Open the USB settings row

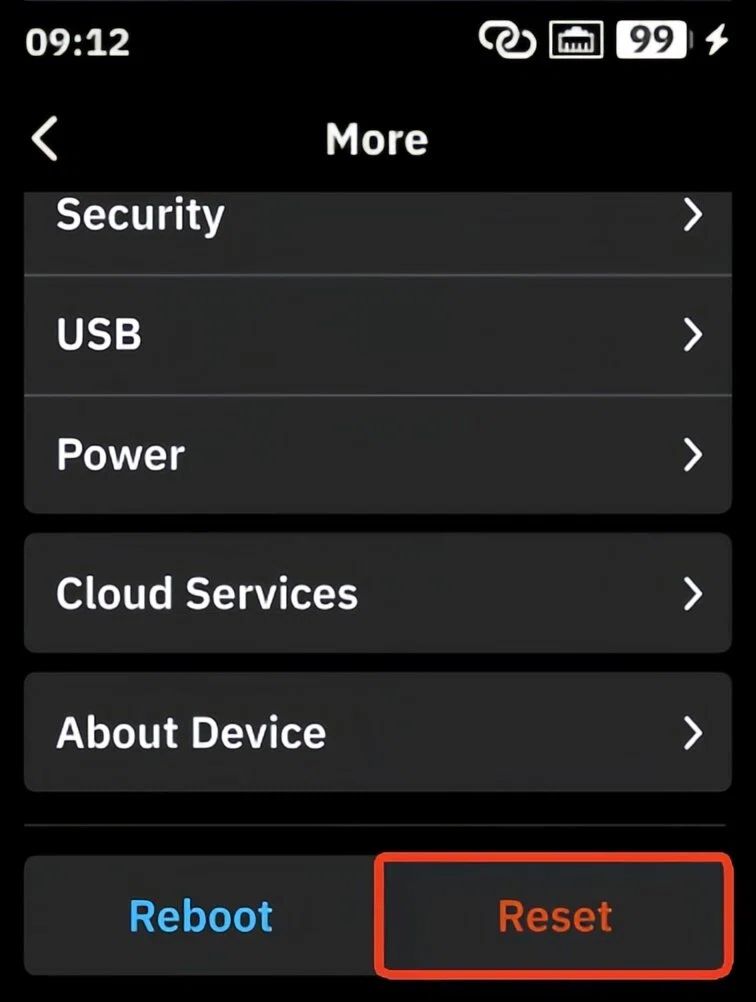tap(377, 335)
